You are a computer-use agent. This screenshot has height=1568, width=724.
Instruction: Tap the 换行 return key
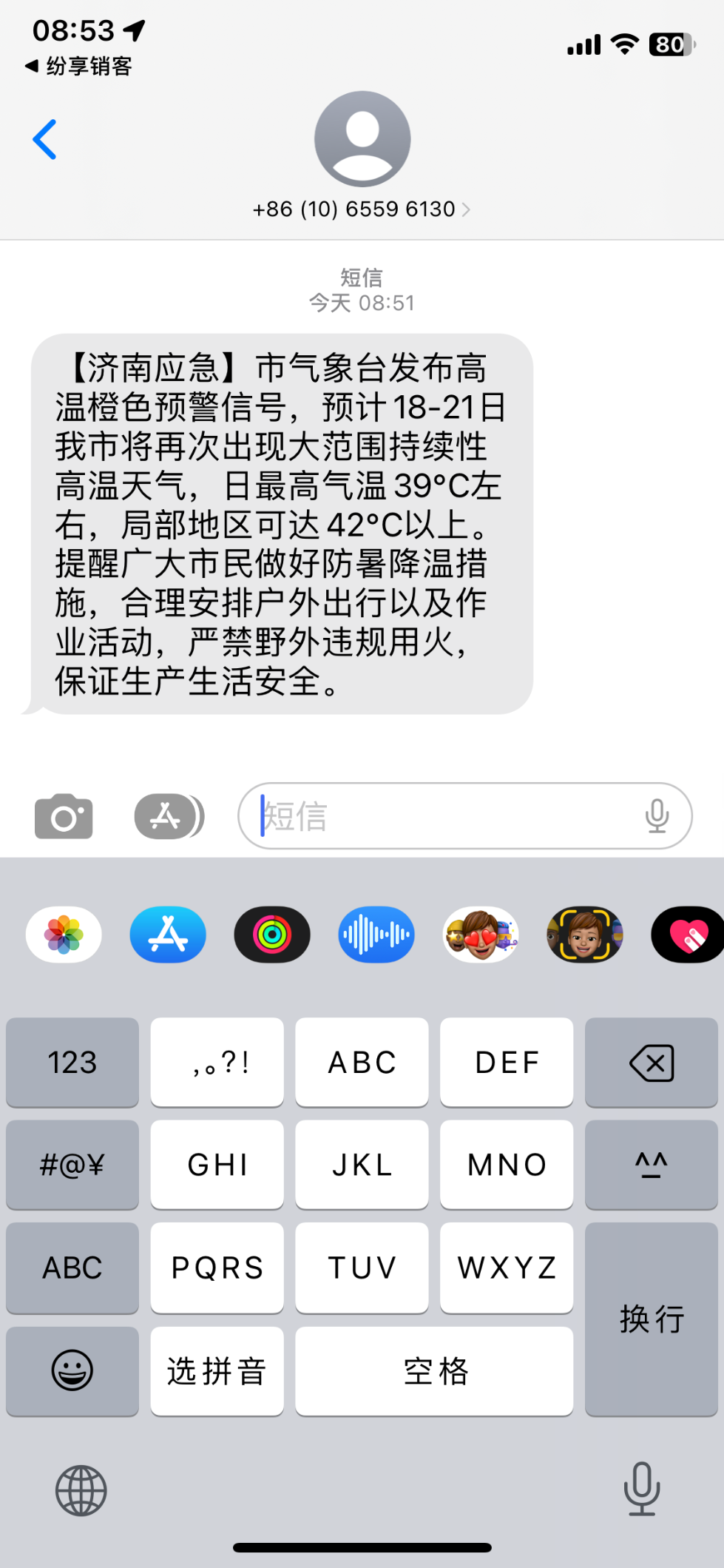pyautogui.click(x=651, y=1319)
